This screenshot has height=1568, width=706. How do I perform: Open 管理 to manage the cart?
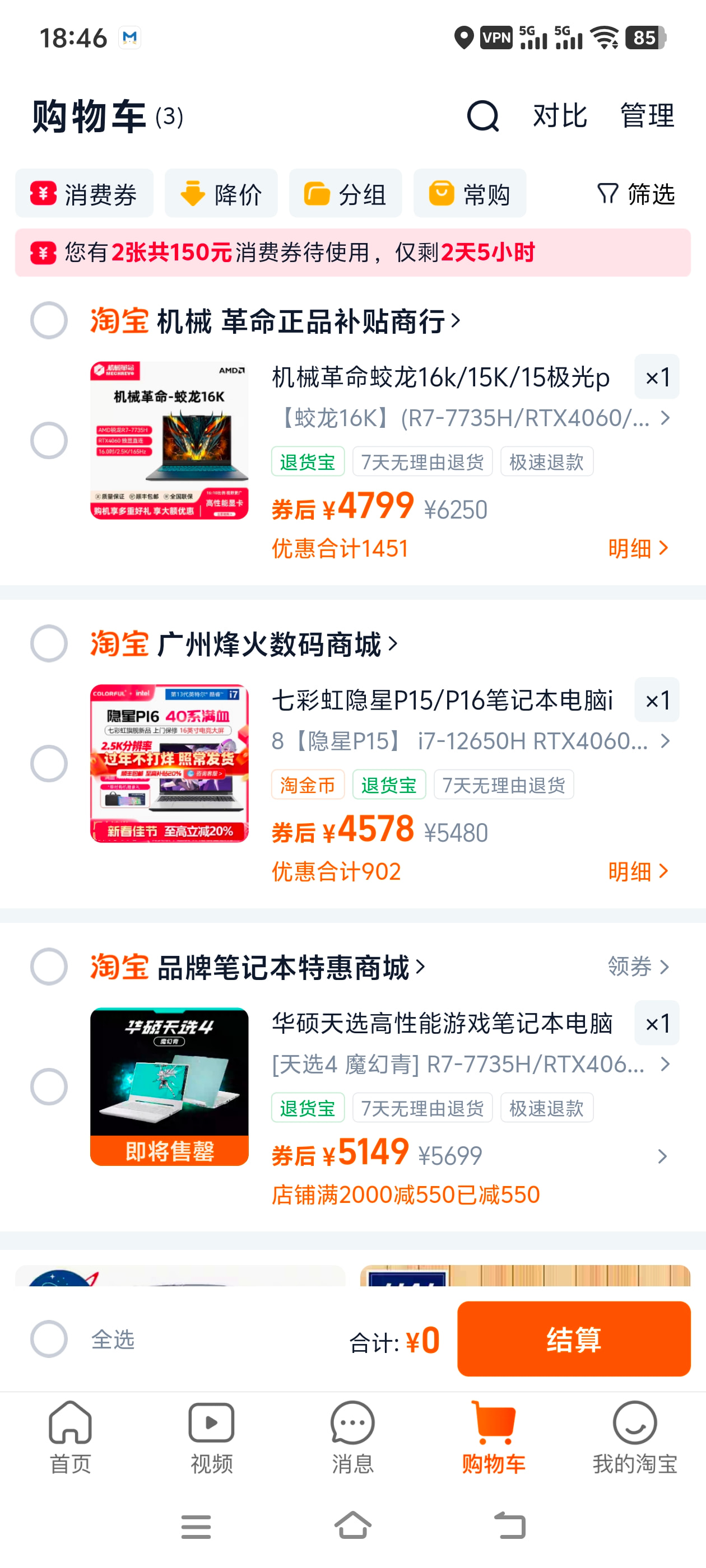(647, 116)
